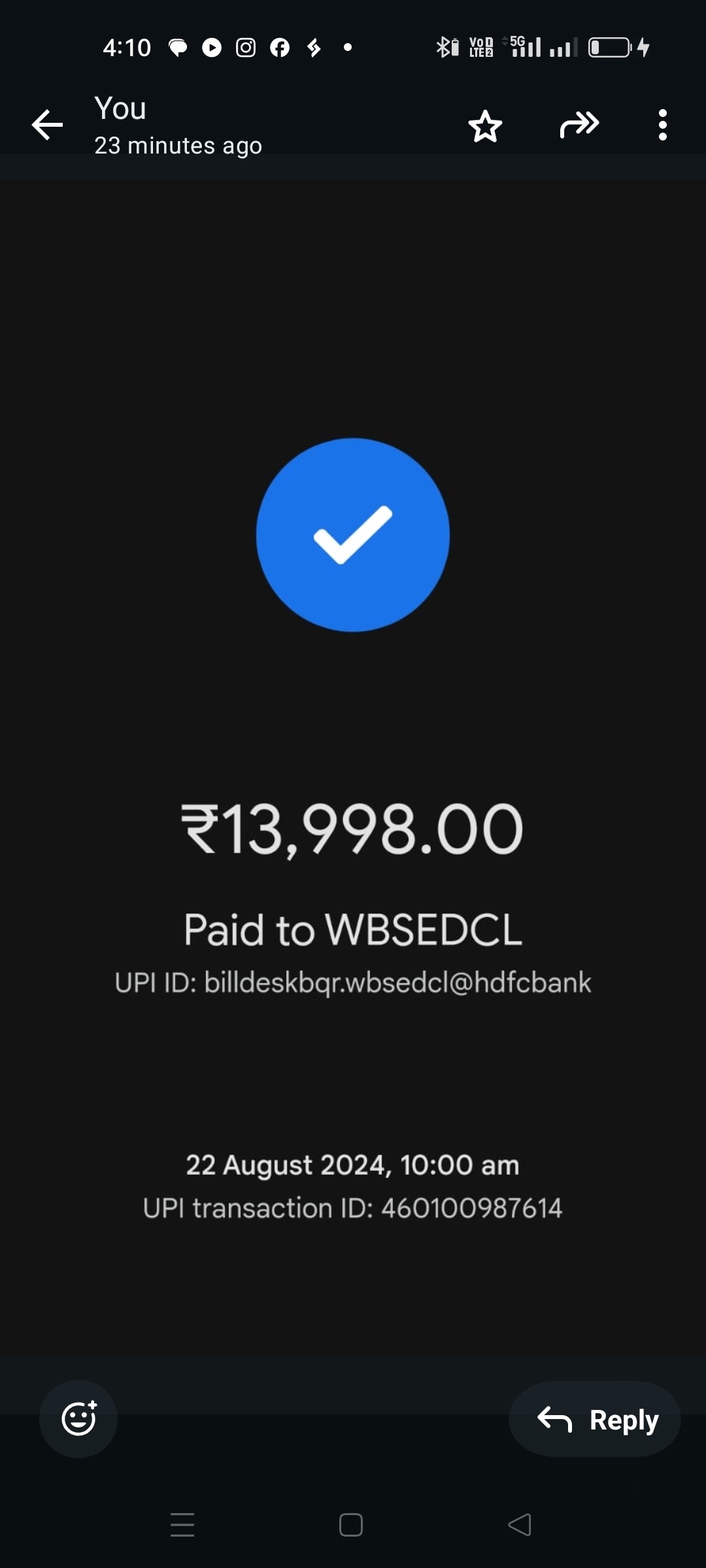Go back using the top-left arrow
Screen dimensions: 706x1568
coord(47,125)
